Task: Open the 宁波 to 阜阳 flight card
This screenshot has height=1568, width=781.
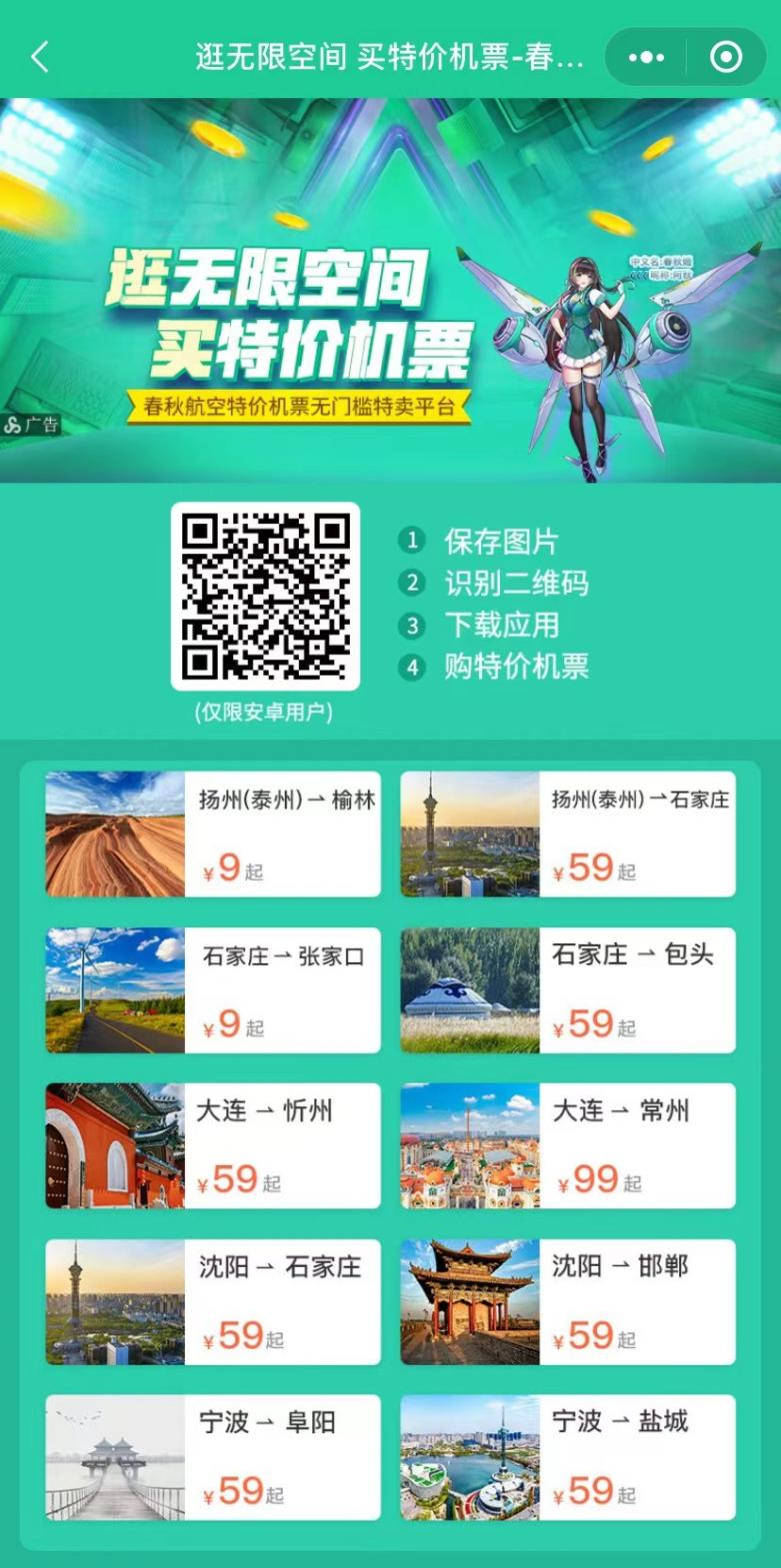Action: tap(213, 1457)
